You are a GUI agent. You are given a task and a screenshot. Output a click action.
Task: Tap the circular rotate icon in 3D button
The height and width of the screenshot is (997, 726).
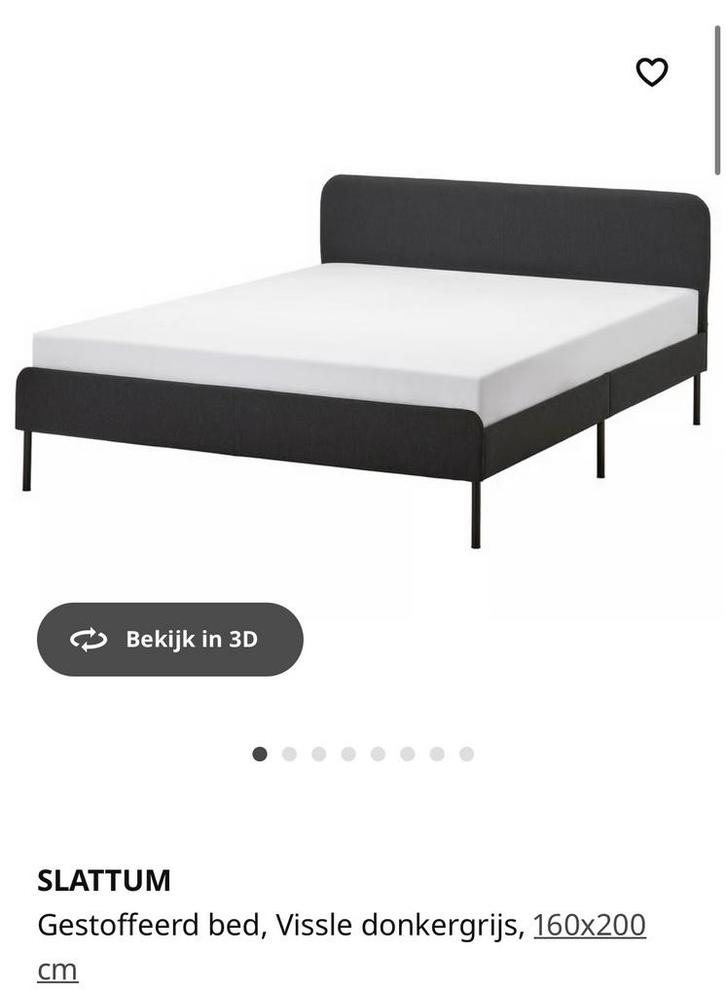click(x=88, y=641)
